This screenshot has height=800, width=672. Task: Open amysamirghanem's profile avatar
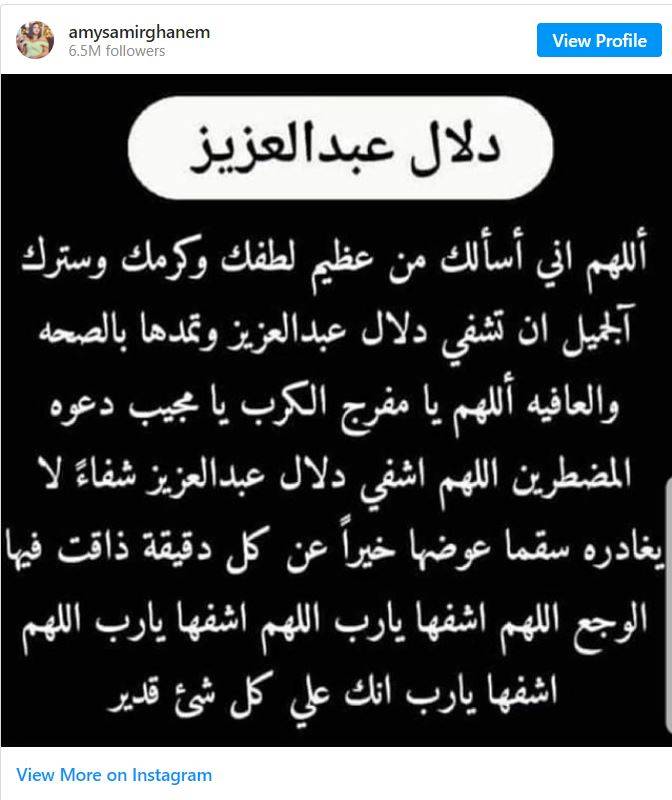(35, 40)
